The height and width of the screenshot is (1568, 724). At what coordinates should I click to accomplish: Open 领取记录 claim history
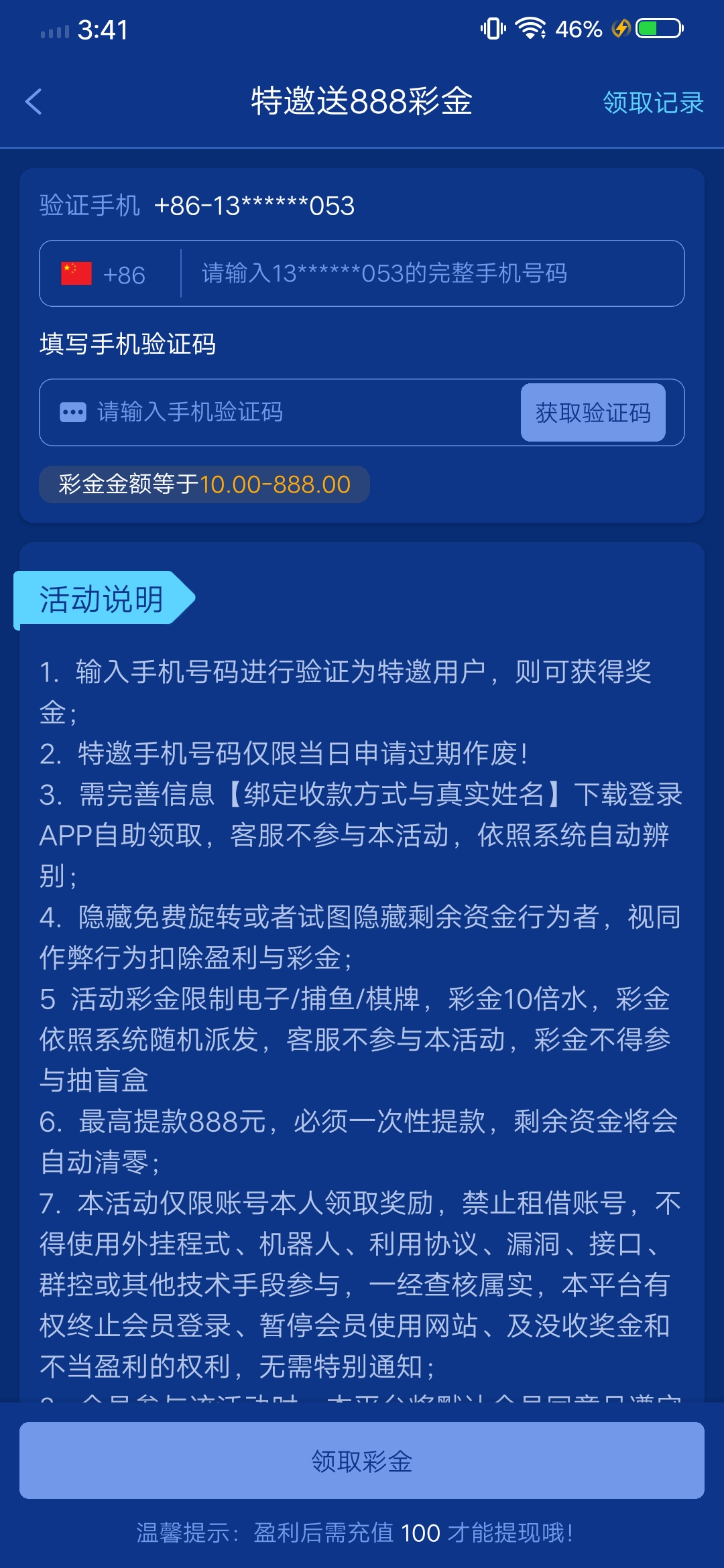tap(653, 103)
